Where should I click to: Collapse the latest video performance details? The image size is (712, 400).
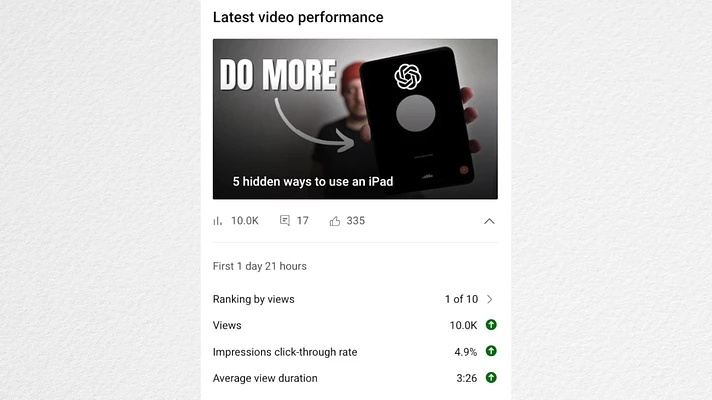pos(489,221)
